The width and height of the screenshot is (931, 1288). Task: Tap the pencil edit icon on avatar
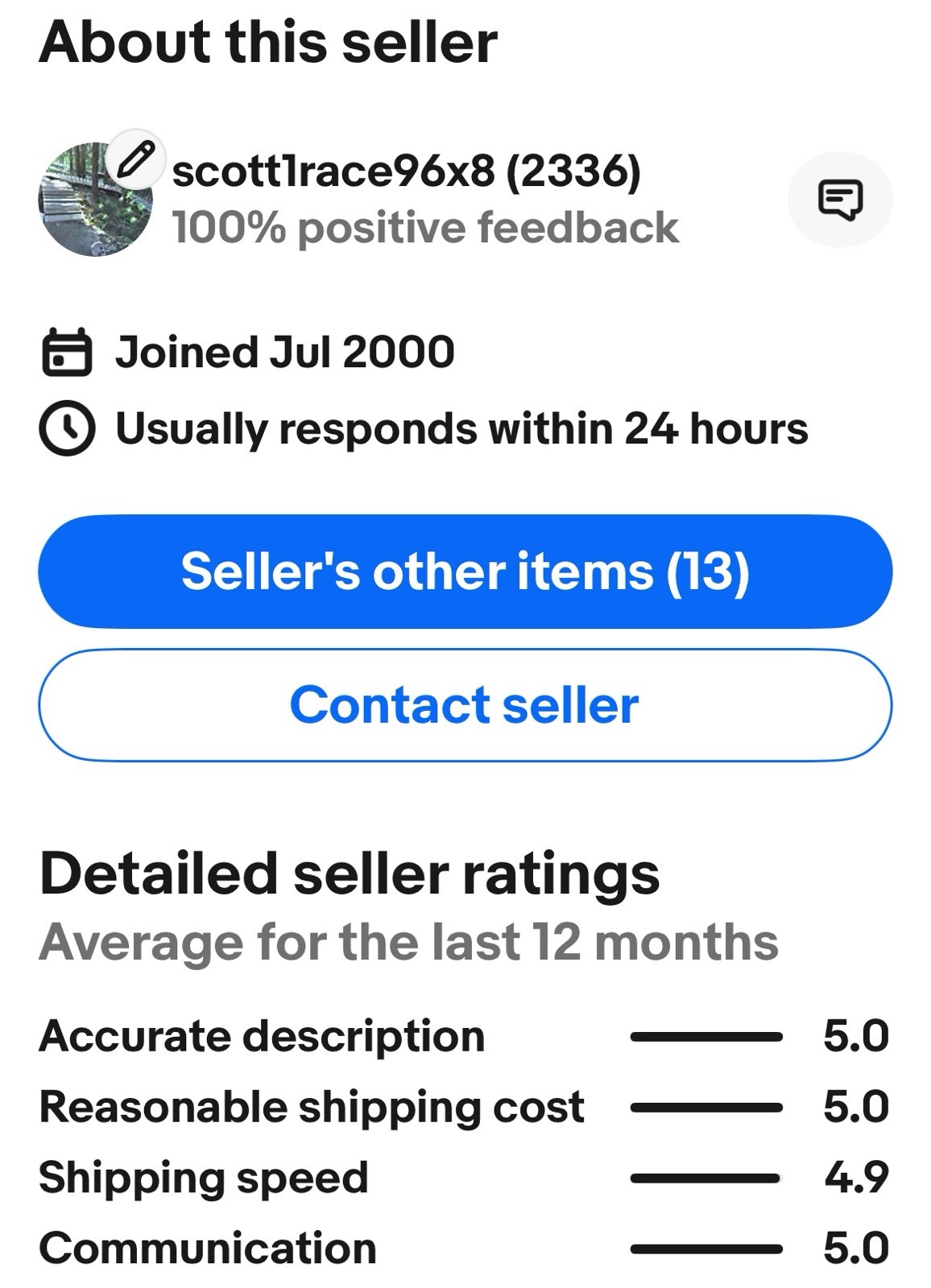[x=136, y=159]
